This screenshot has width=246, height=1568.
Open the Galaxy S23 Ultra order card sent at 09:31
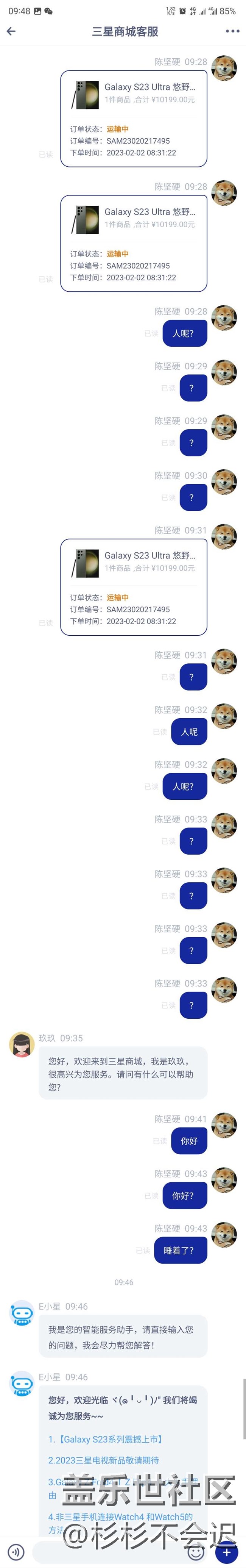134,587
